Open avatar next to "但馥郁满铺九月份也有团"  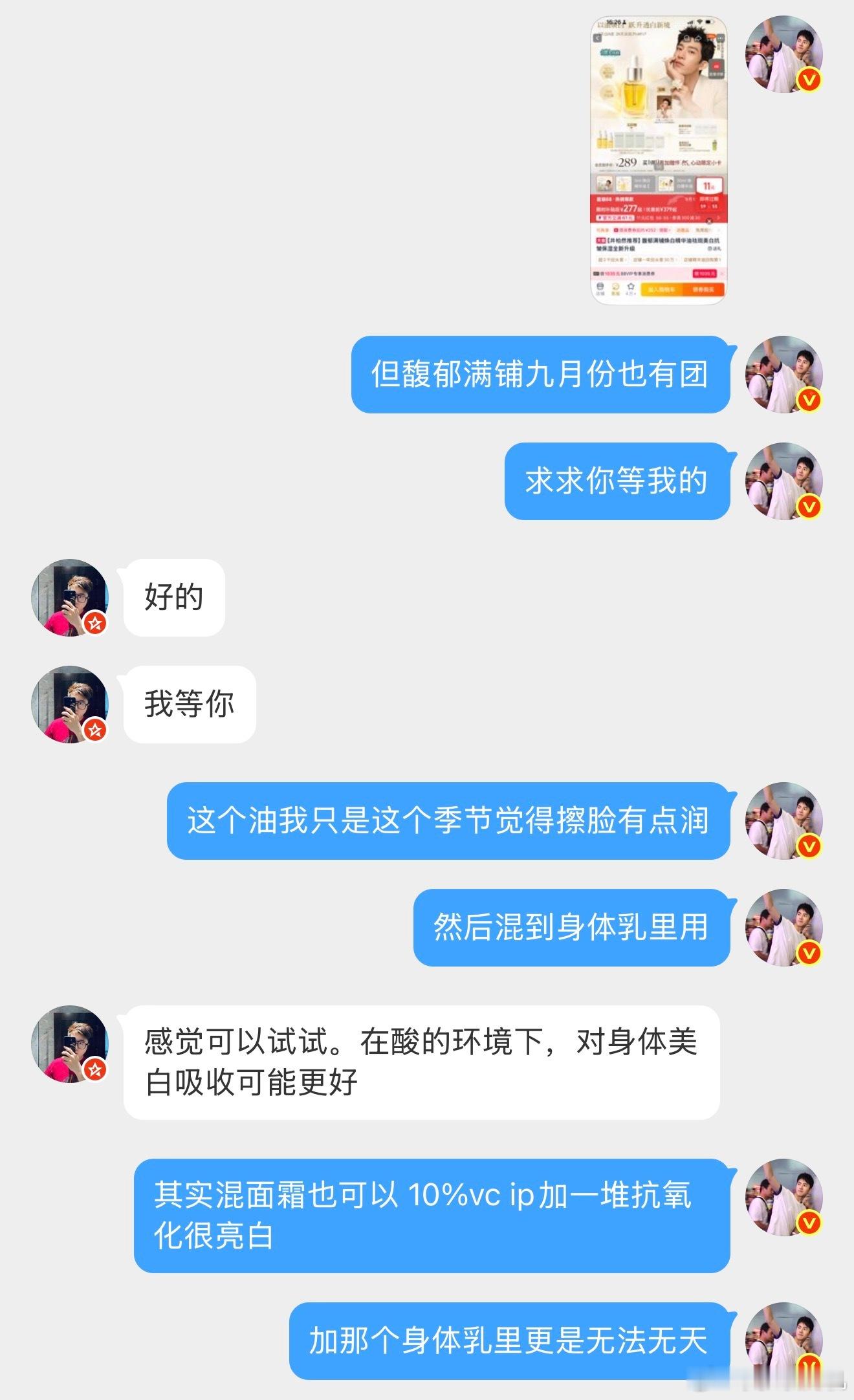(784, 374)
